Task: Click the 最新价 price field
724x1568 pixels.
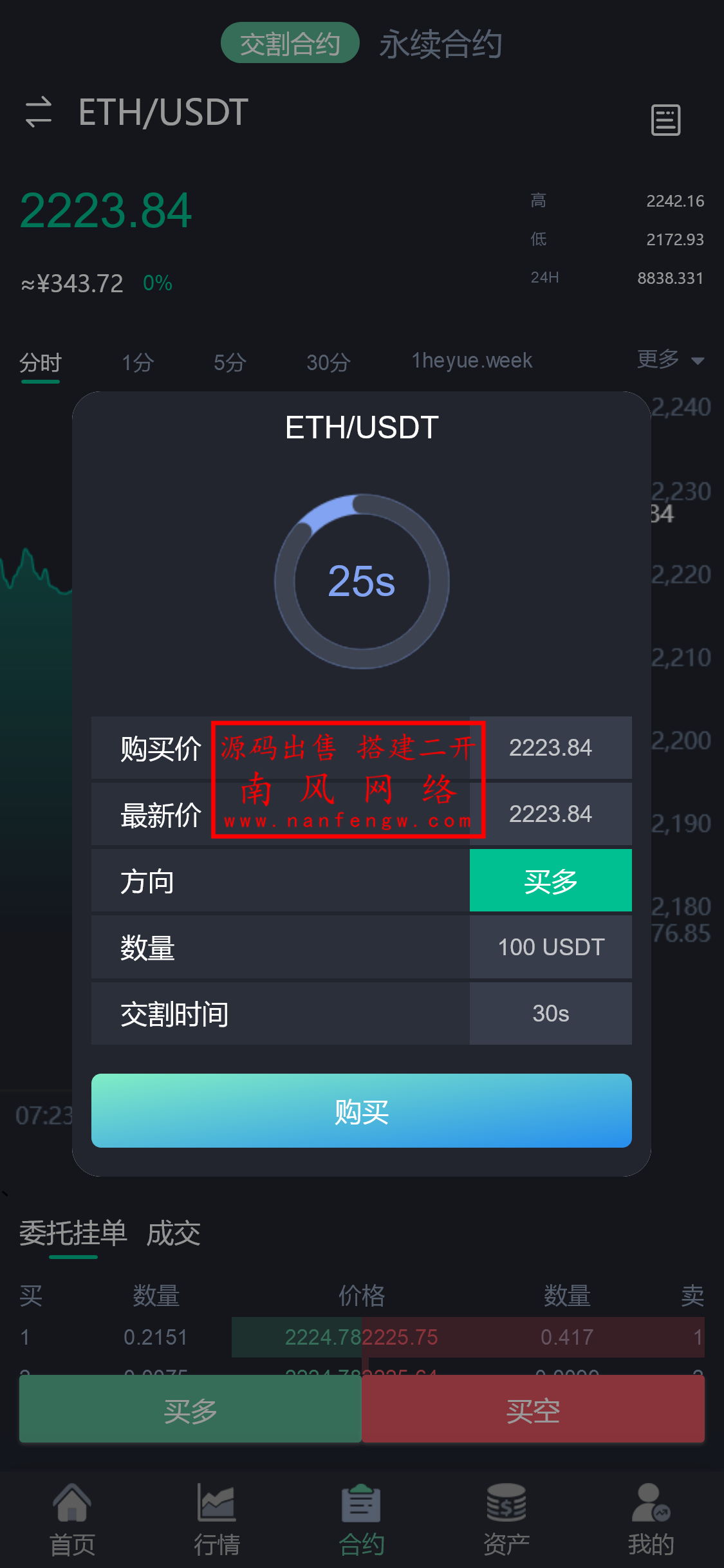Action: click(x=550, y=814)
